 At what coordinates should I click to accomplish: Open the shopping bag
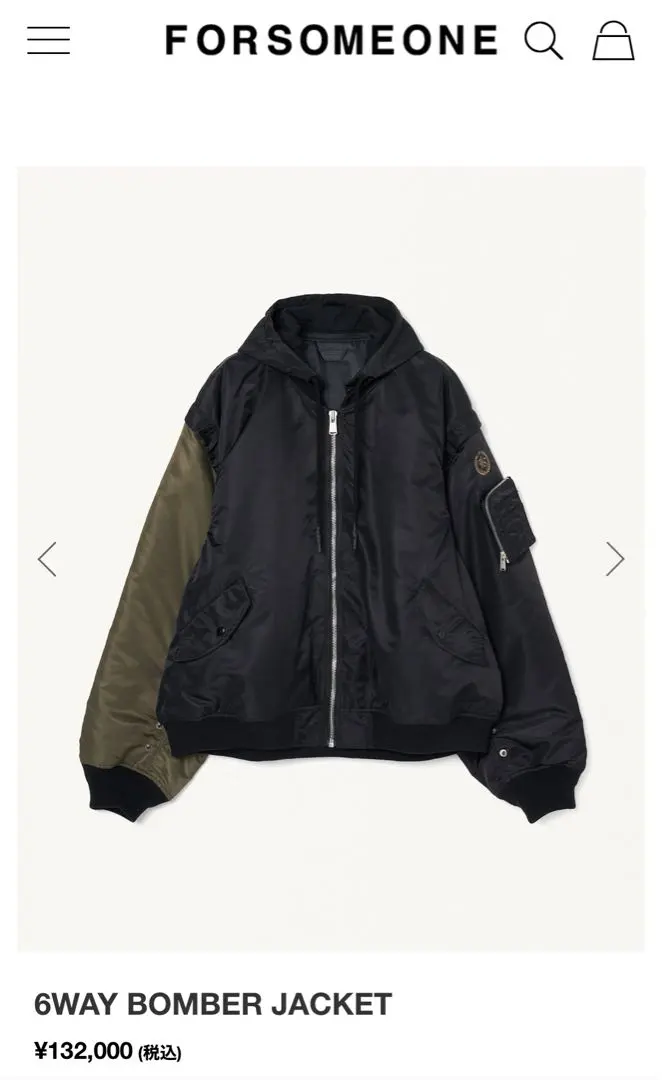[613, 41]
